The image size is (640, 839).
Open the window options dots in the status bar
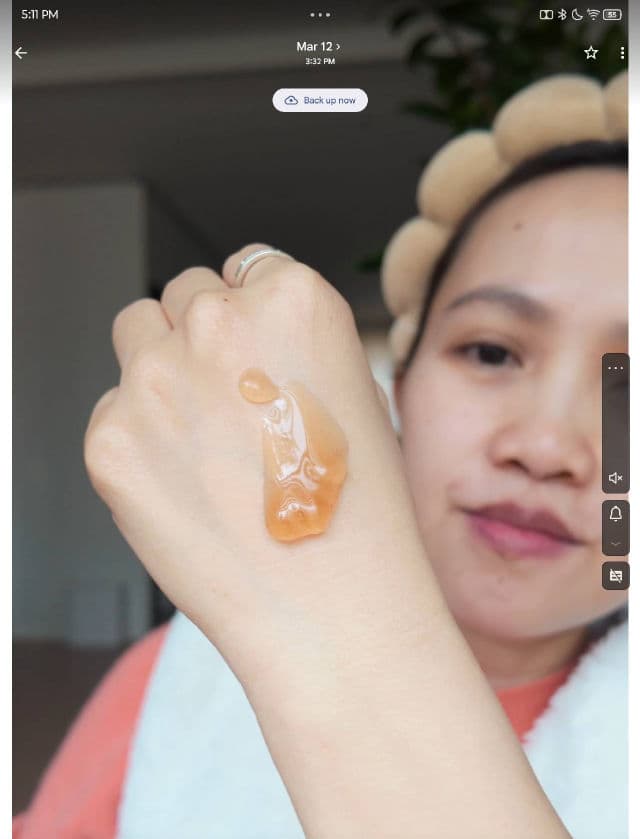coord(320,15)
